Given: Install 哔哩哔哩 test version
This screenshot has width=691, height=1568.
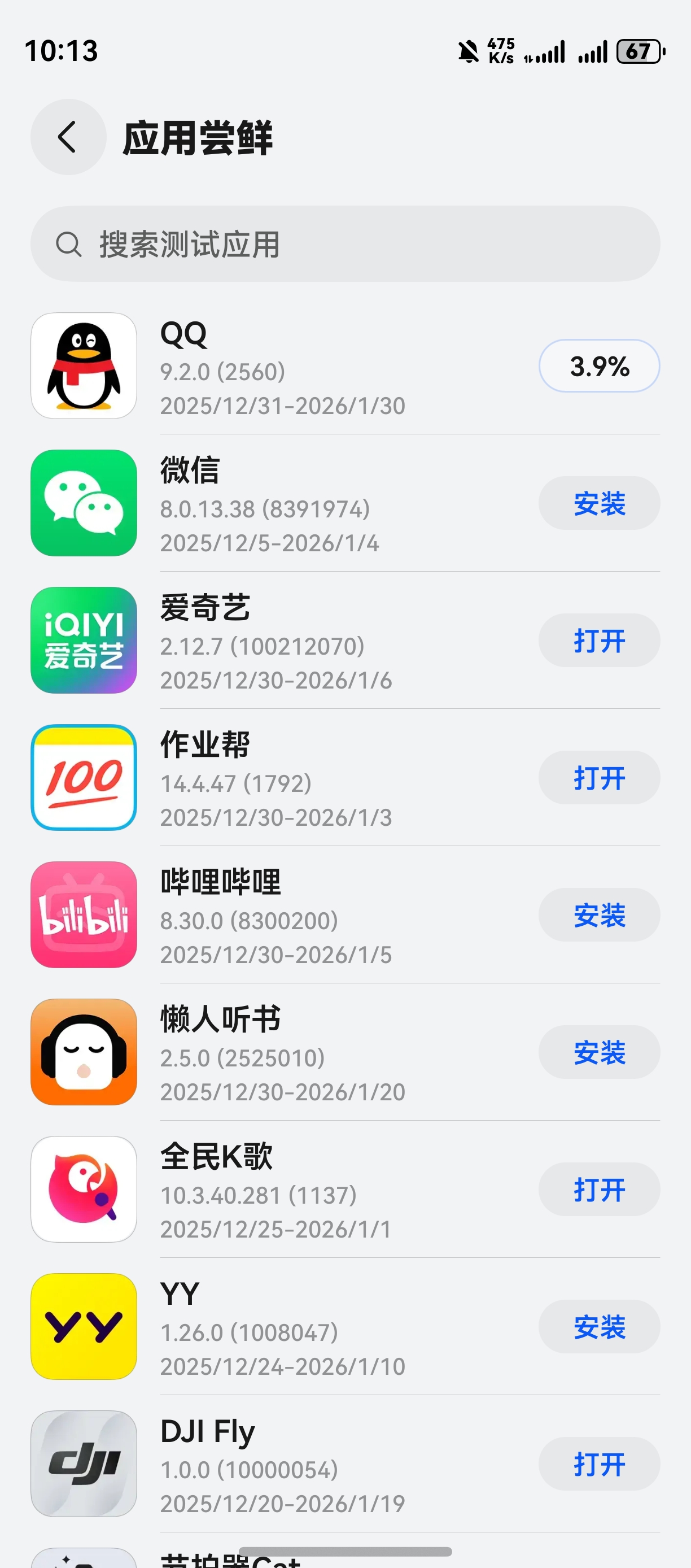Looking at the screenshot, I should [598, 915].
